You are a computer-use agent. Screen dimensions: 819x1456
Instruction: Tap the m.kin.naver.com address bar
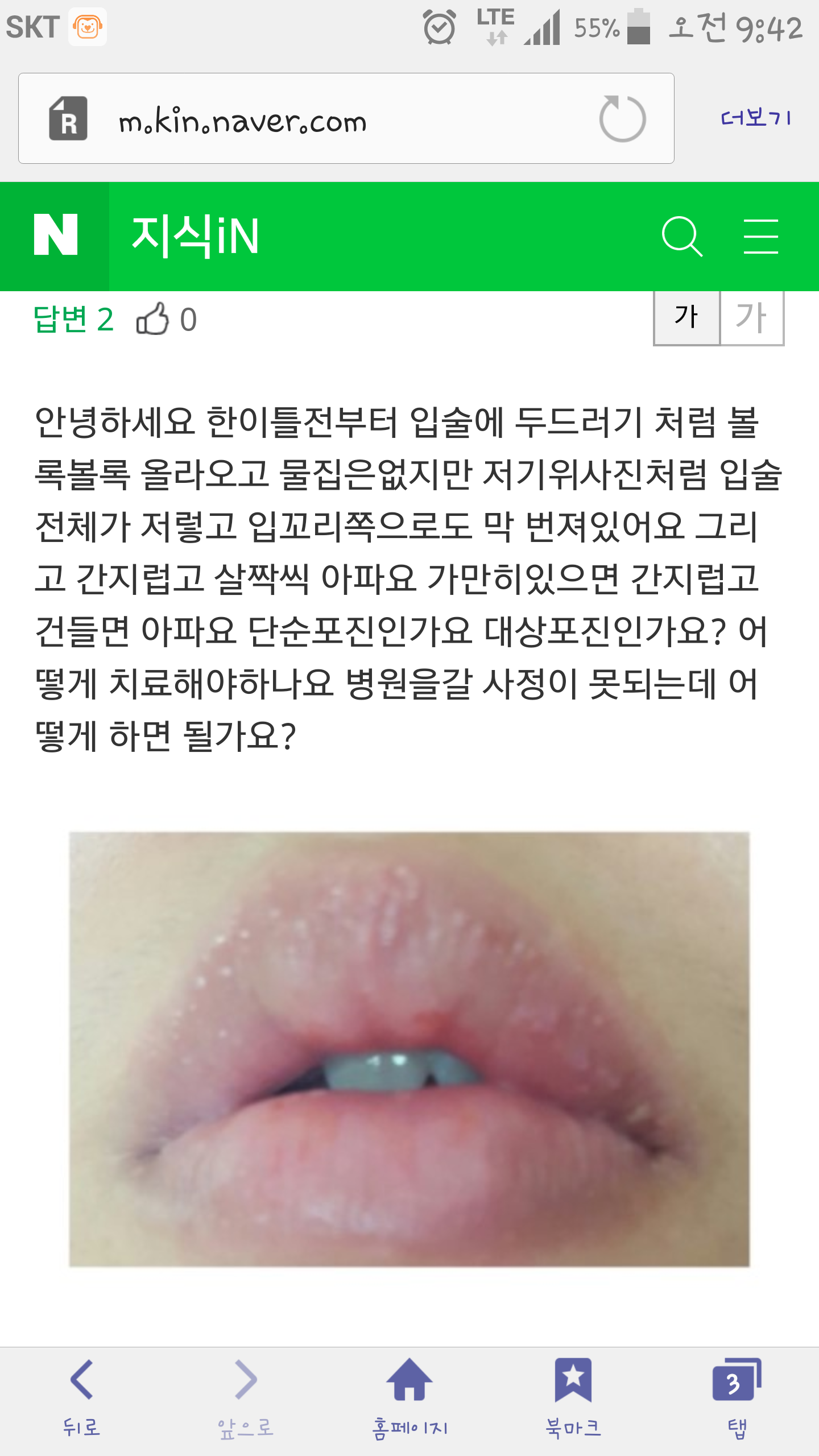pyautogui.click(x=346, y=118)
